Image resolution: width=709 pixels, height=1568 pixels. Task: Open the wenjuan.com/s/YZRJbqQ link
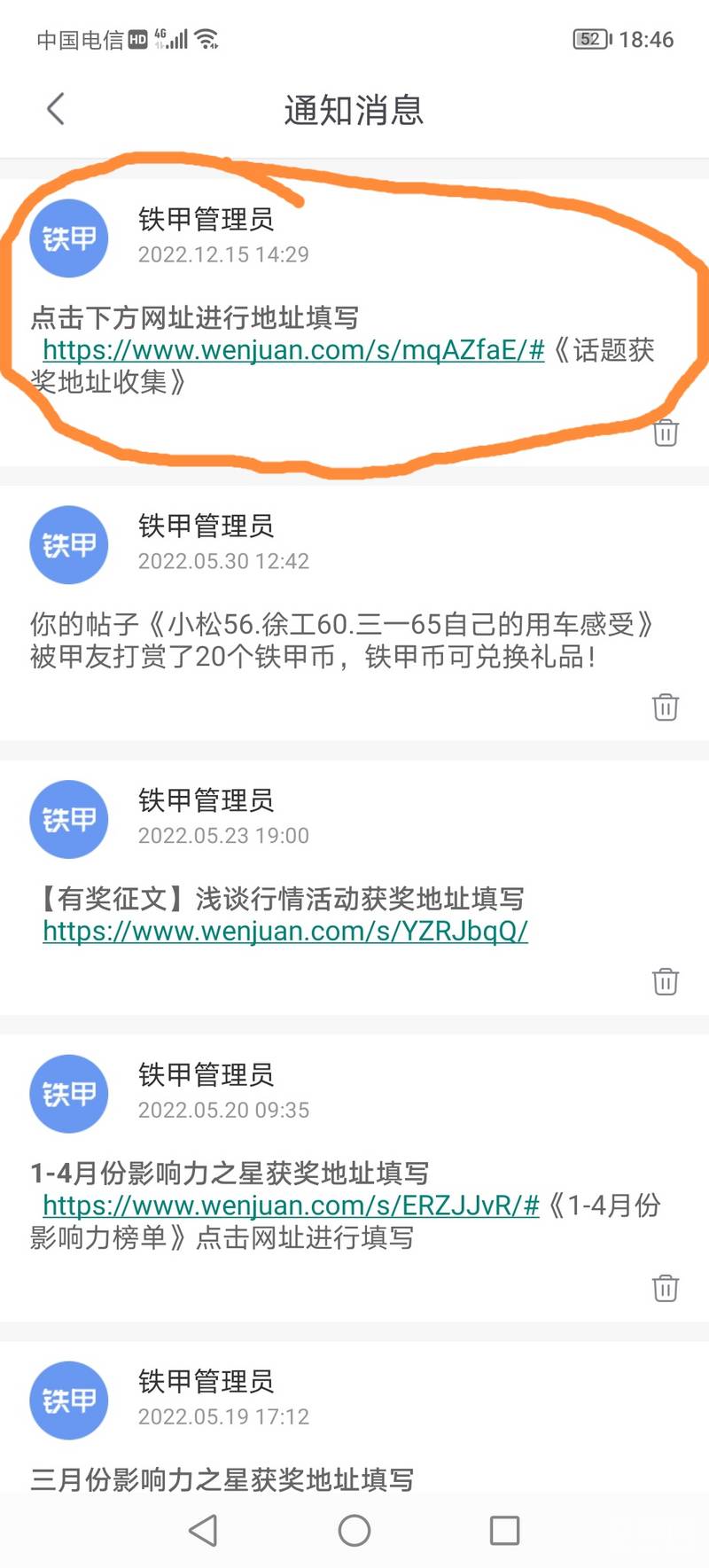click(285, 931)
